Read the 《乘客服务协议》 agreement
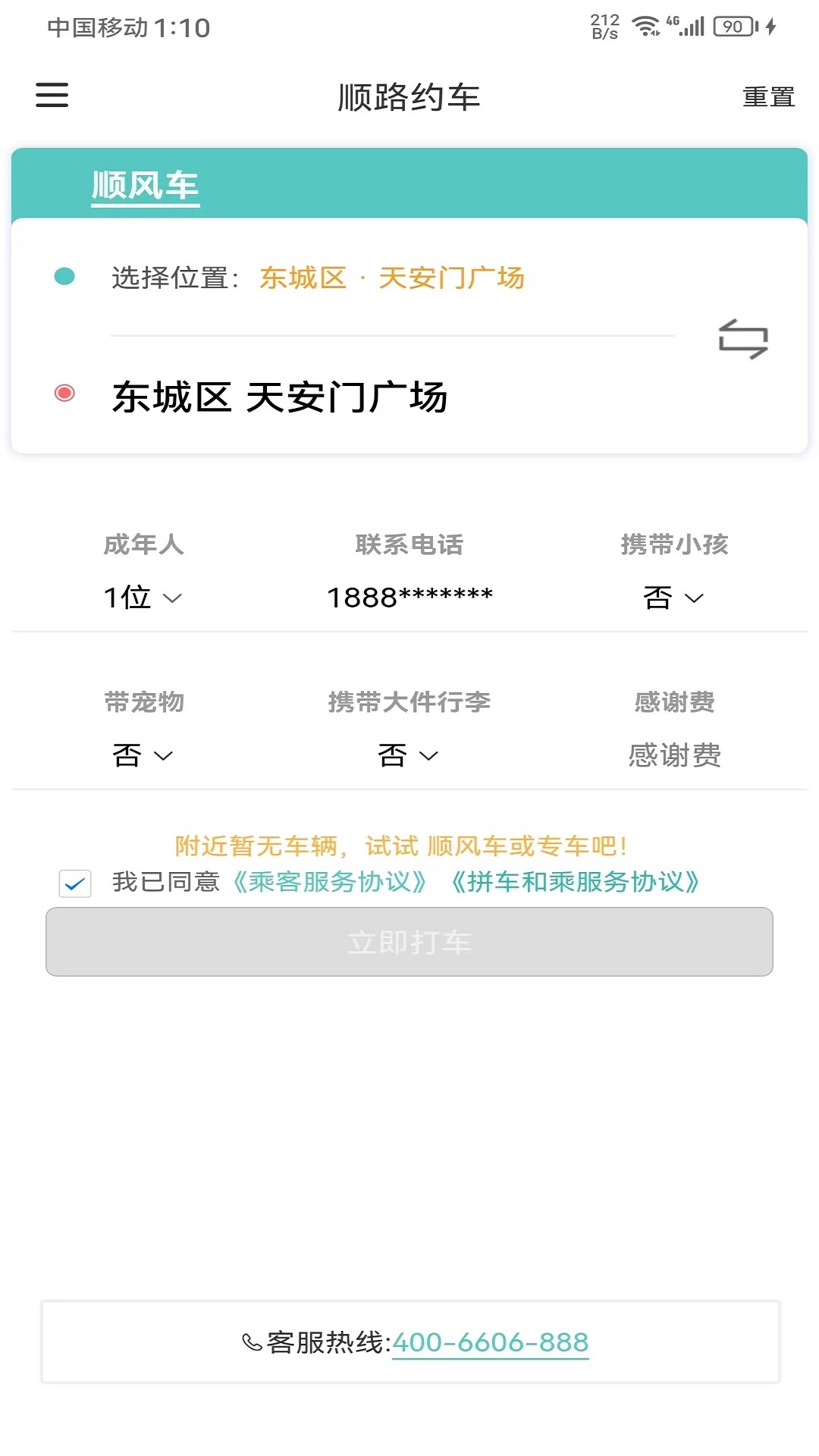 330,882
